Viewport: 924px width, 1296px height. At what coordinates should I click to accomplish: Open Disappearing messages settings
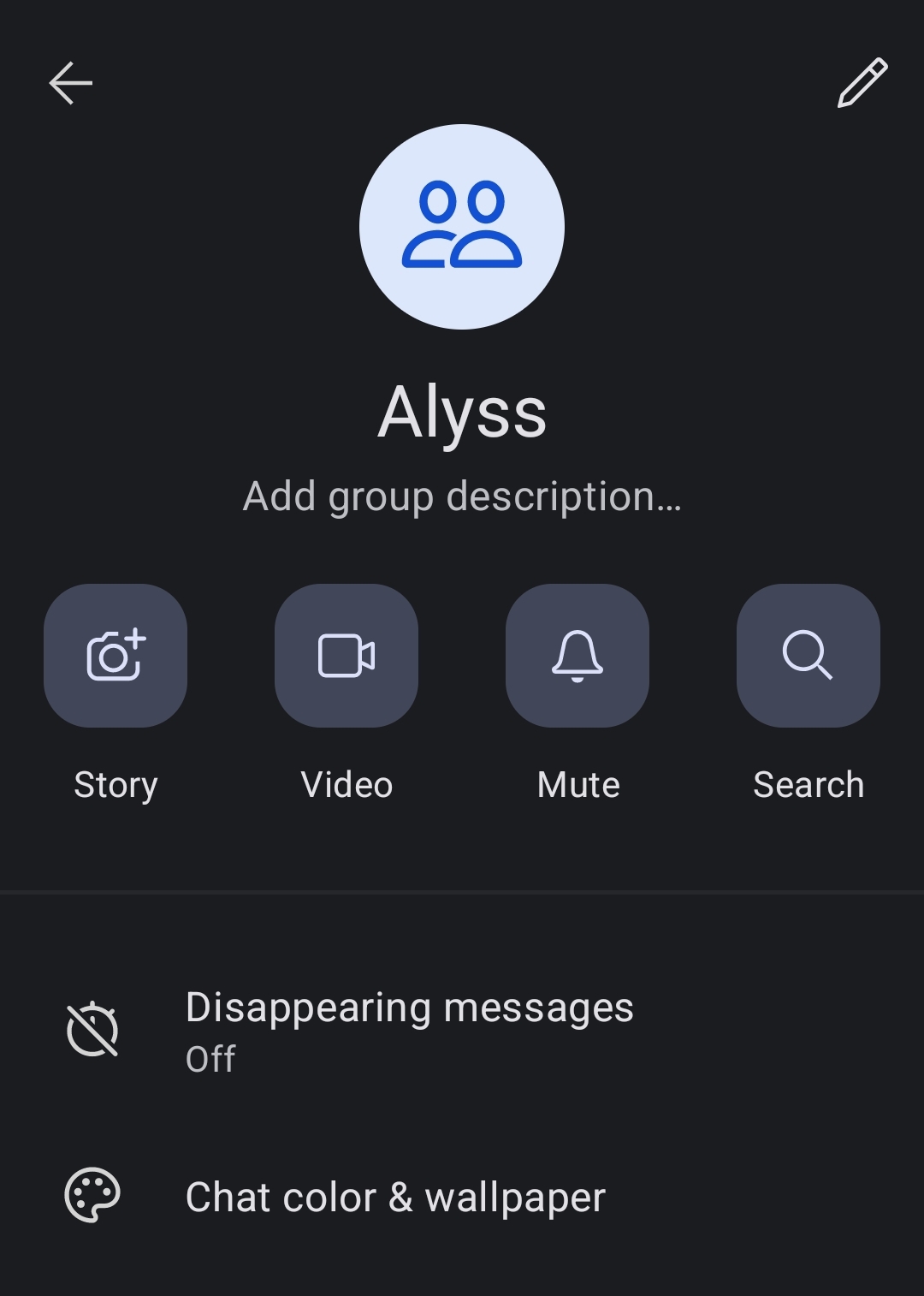409,1030
